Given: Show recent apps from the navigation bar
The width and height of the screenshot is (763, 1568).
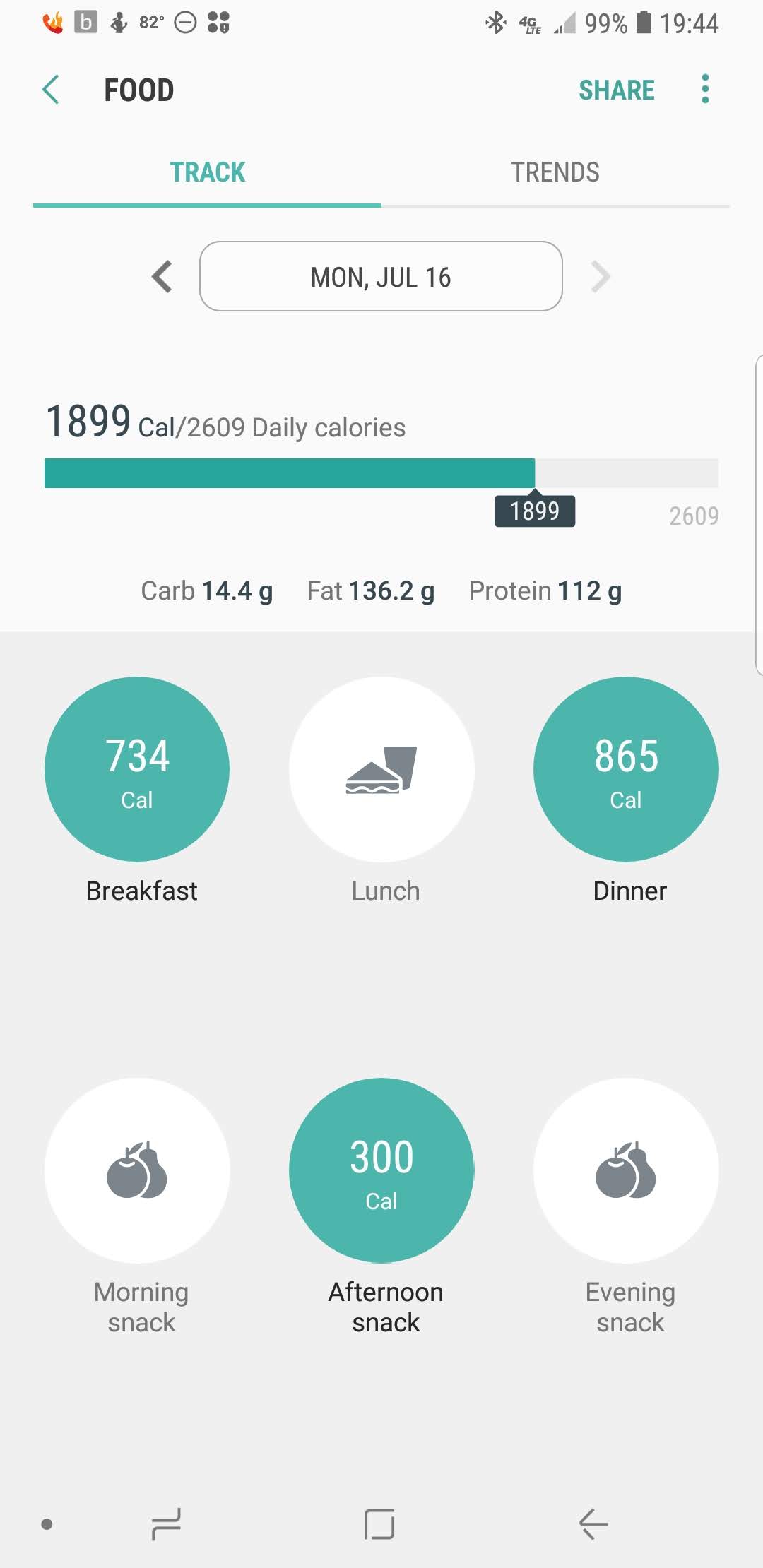Looking at the screenshot, I should pyautogui.click(x=167, y=1524).
